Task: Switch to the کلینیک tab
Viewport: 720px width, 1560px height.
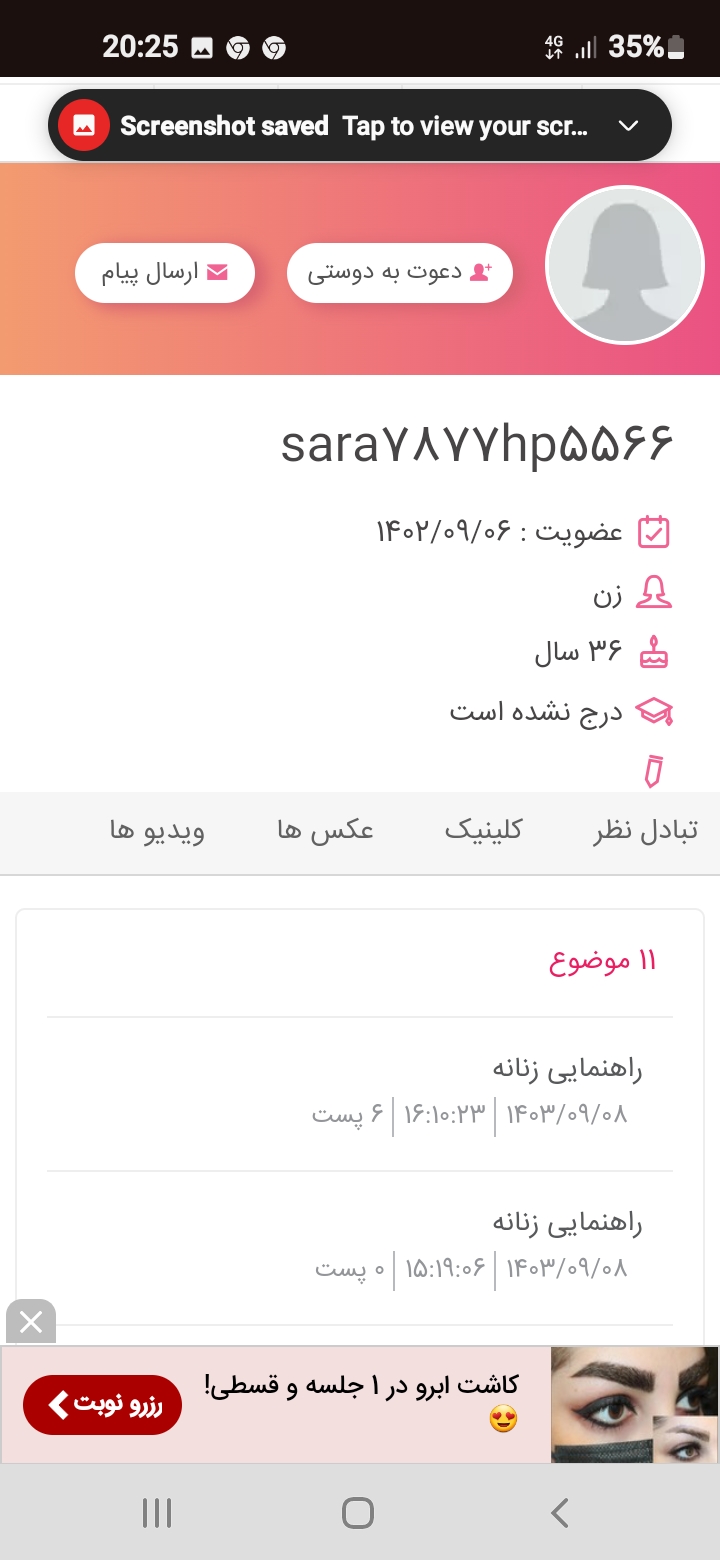Action: [483, 831]
